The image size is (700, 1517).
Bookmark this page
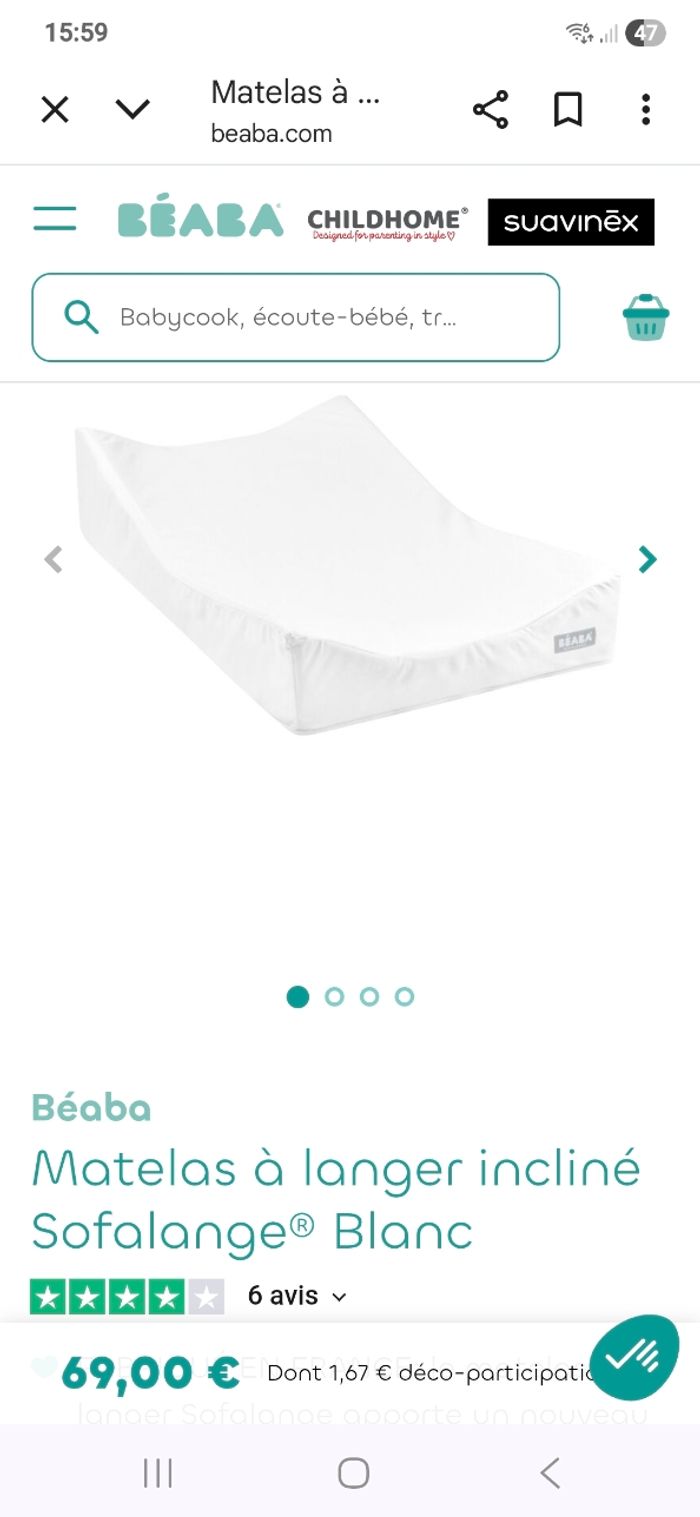click(x=568, y=109)
